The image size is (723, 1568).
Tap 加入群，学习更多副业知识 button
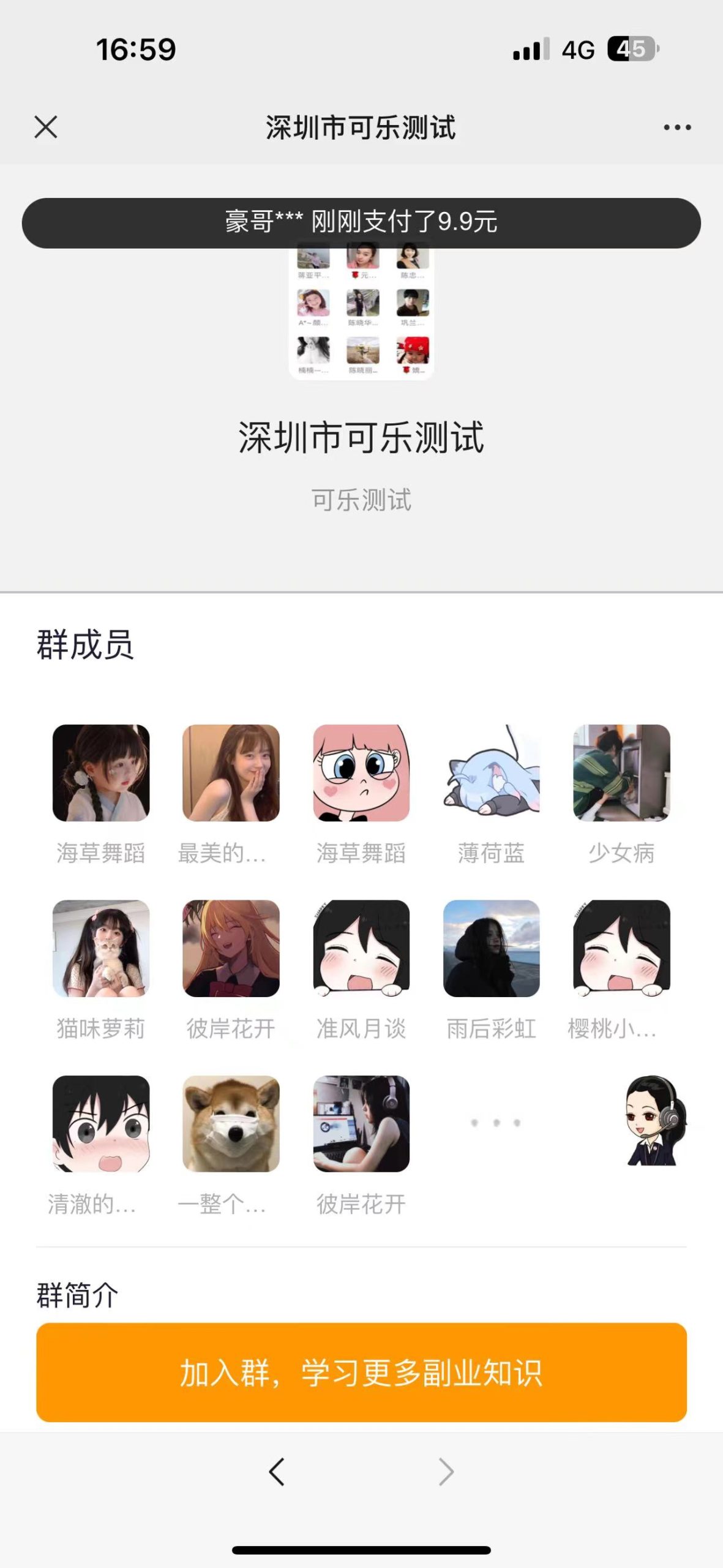click(x=361, y=1373)
